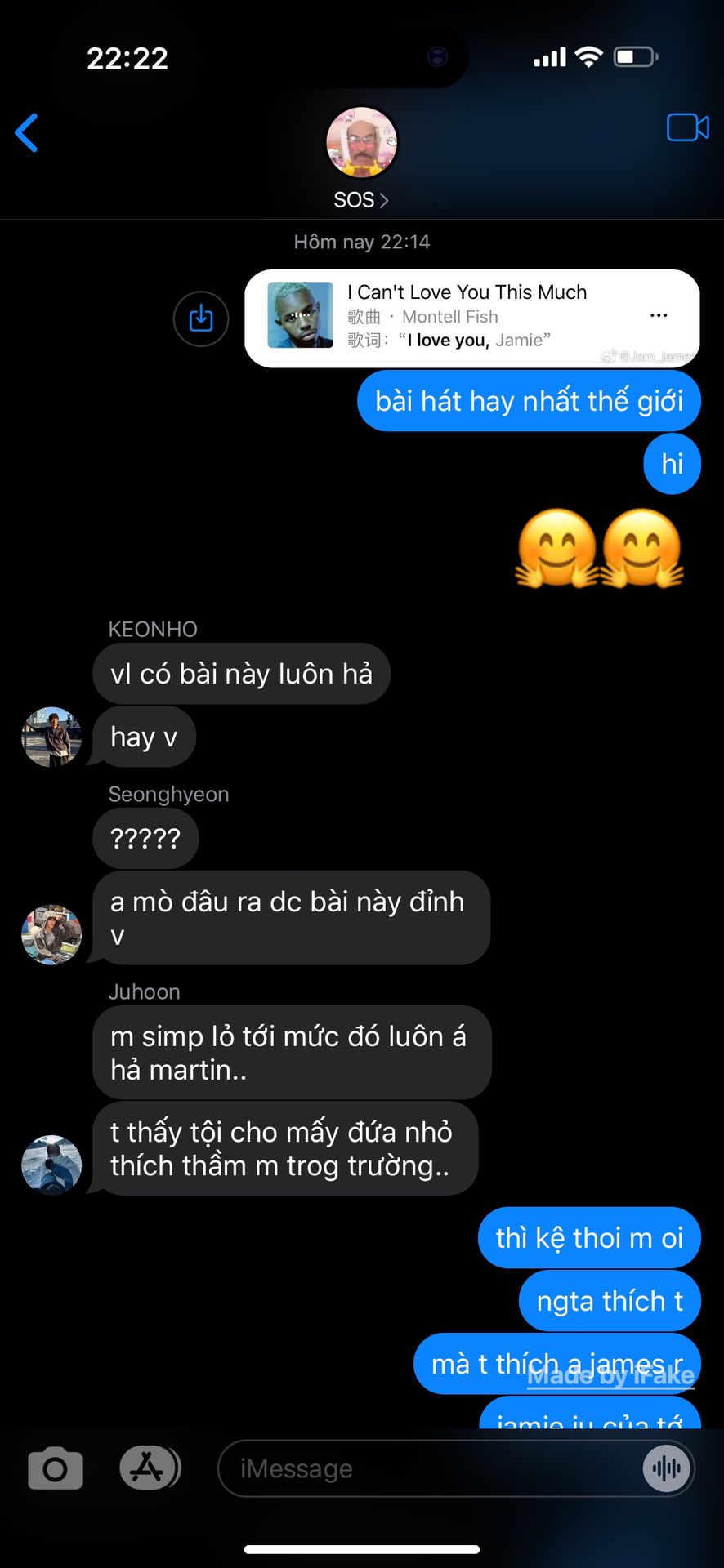724x1568 pixels.
Task: Start a FaceTime video call
Action: 687,128
